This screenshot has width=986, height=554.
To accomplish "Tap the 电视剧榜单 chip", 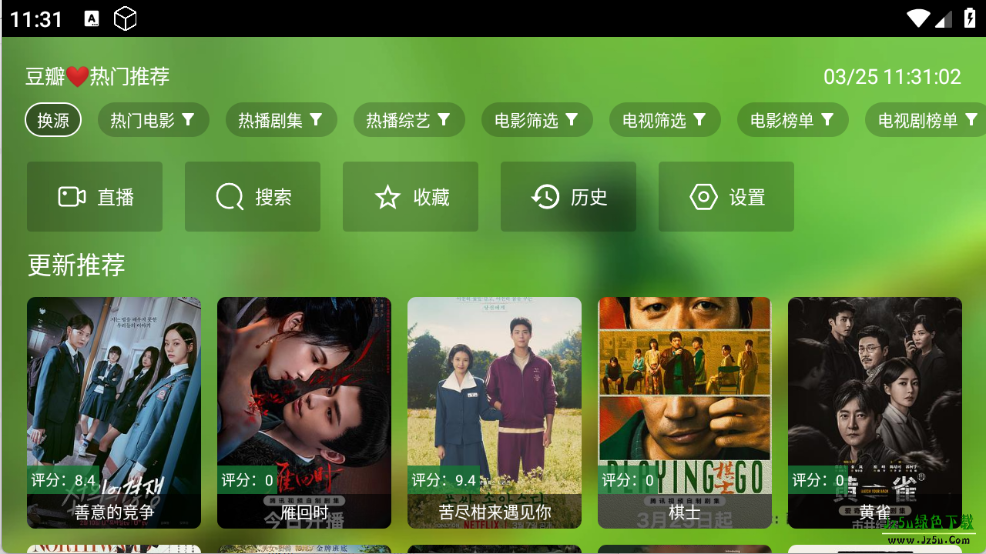I will pyautogui.click(x=924, y=121).
